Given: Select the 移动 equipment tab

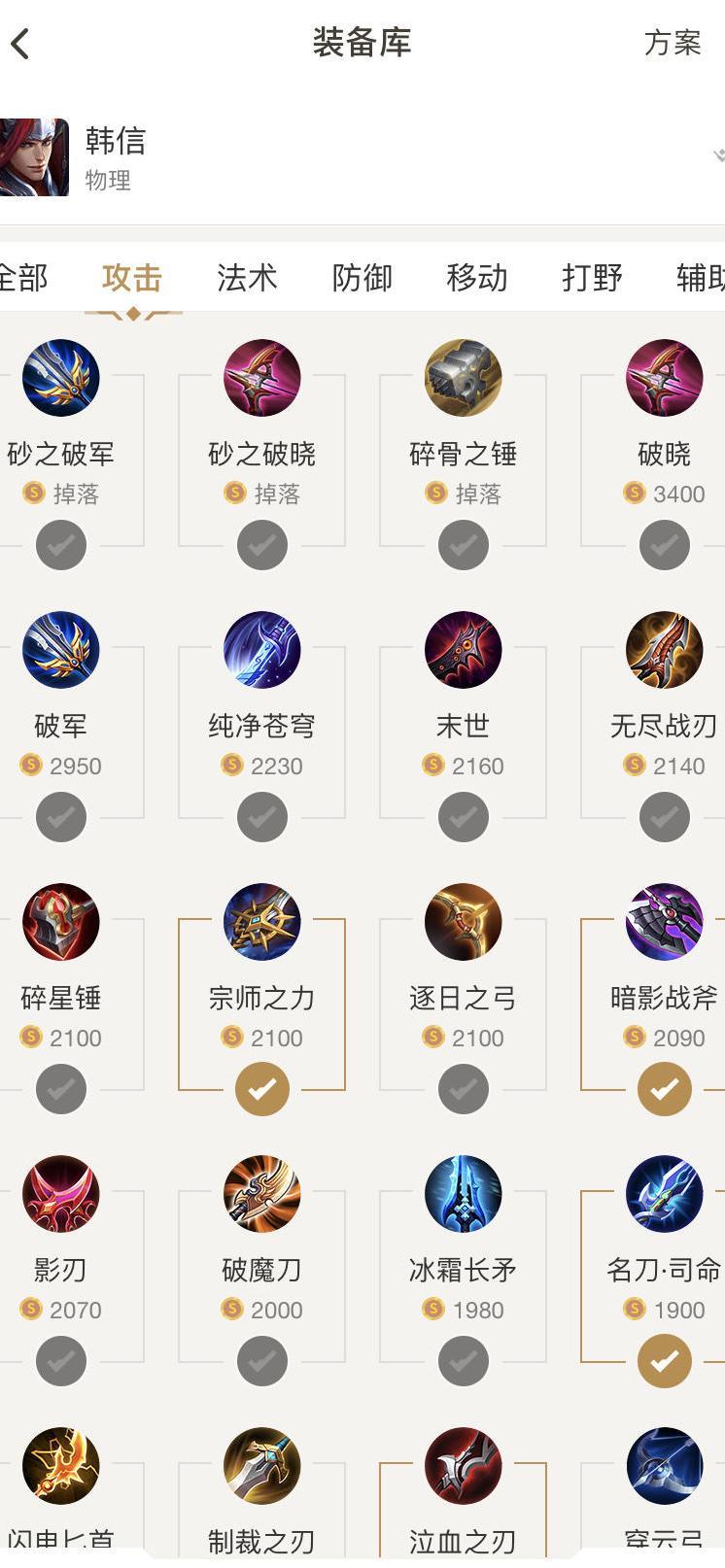Looking at the screenshot, I should (x=476, y=278).
